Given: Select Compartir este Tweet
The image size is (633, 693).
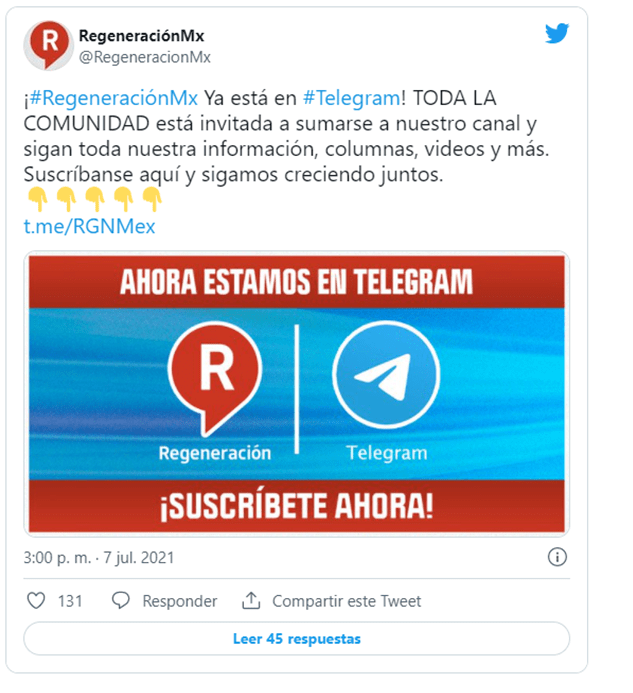Looking at the screenshot, I should pos(332,601).
